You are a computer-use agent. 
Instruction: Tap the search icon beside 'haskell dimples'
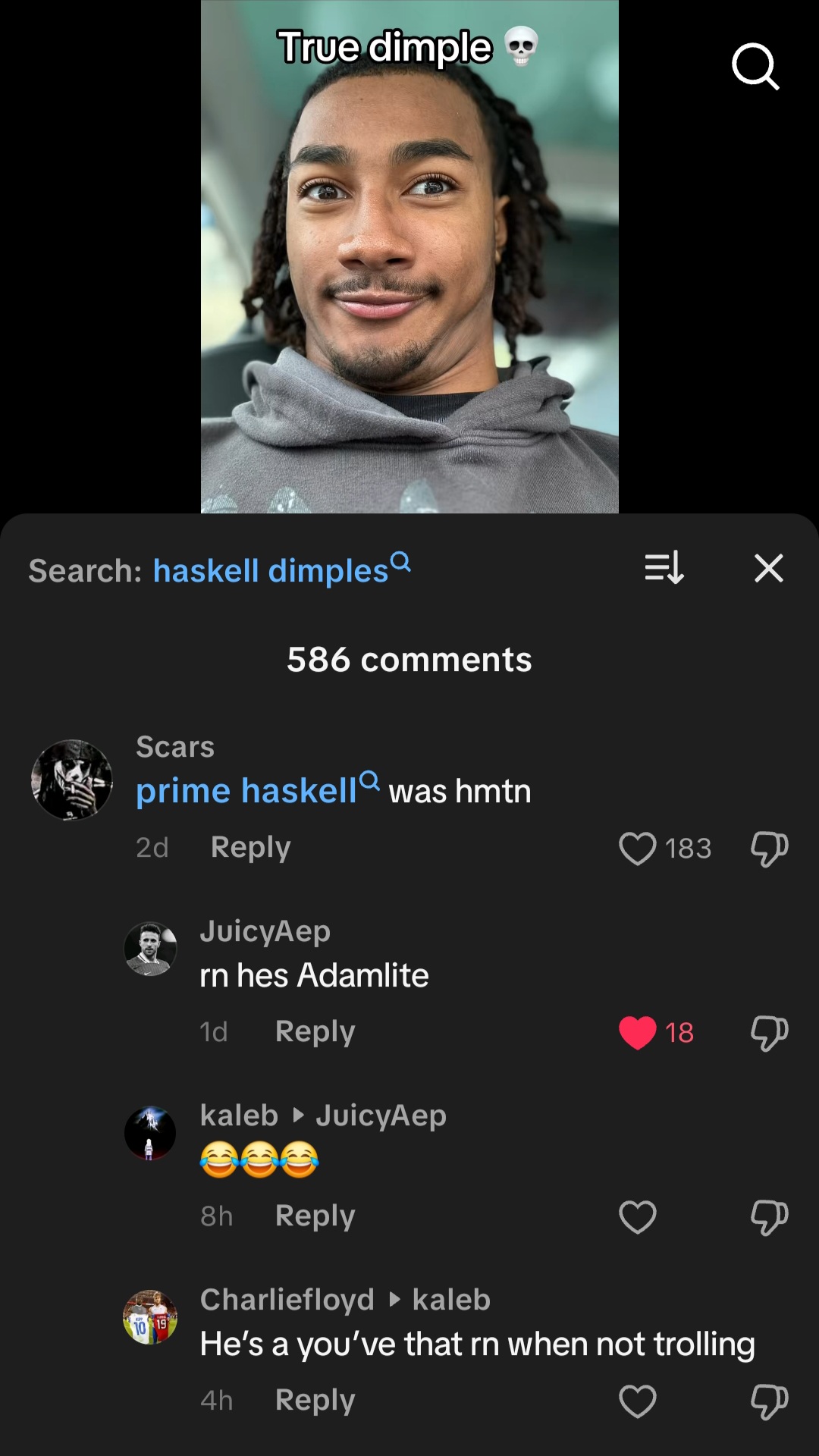(x=400, y=563)
